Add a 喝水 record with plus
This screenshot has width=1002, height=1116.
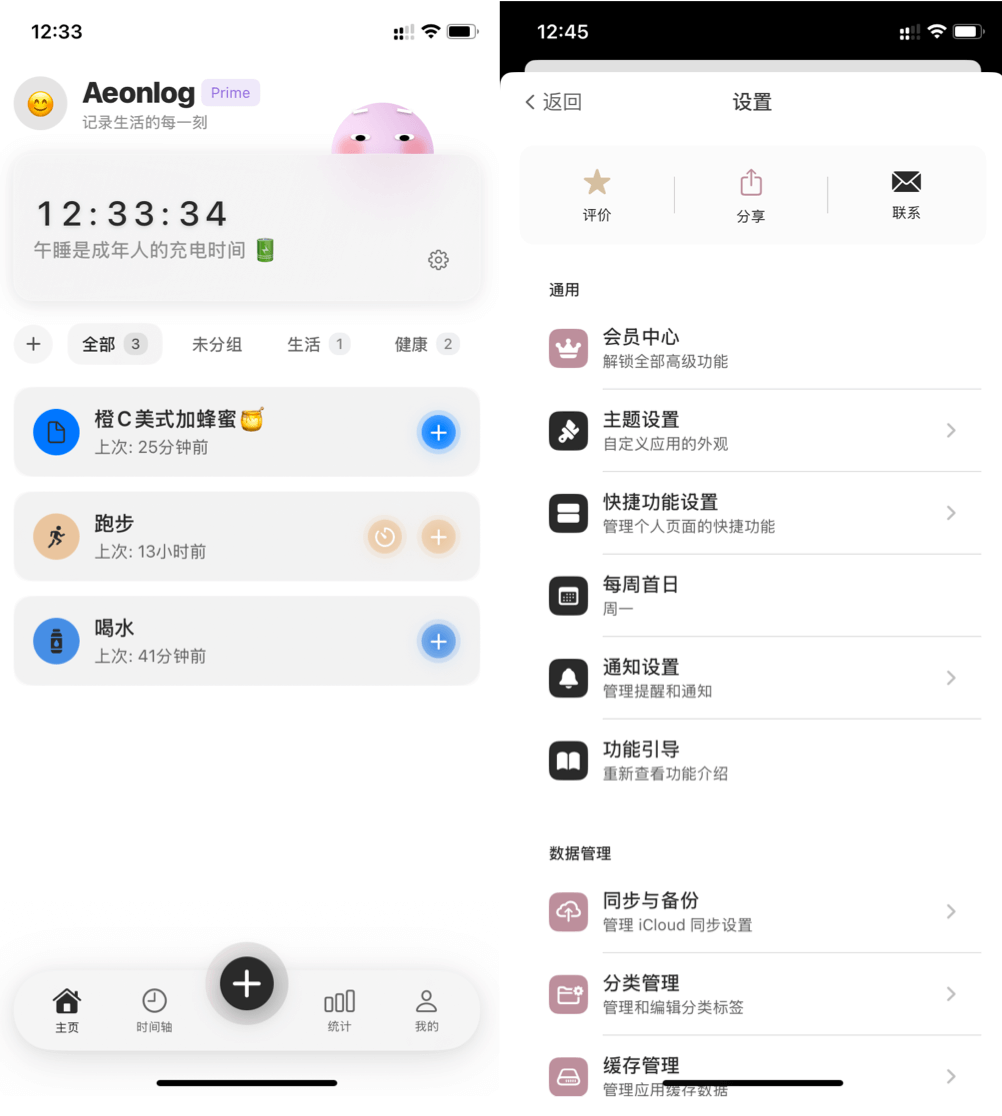coord(438,642)
